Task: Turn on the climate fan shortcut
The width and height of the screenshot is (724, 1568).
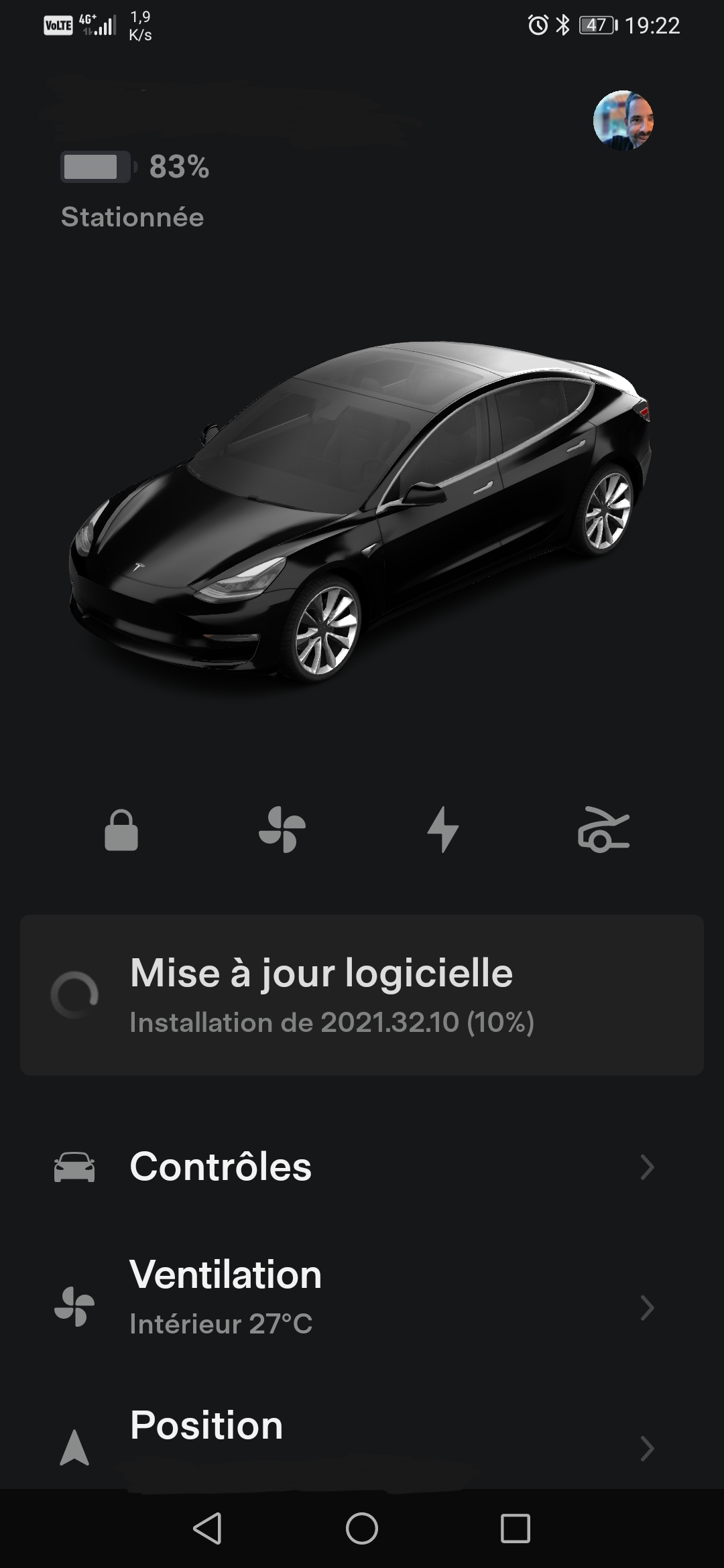Action: point(282,831)
